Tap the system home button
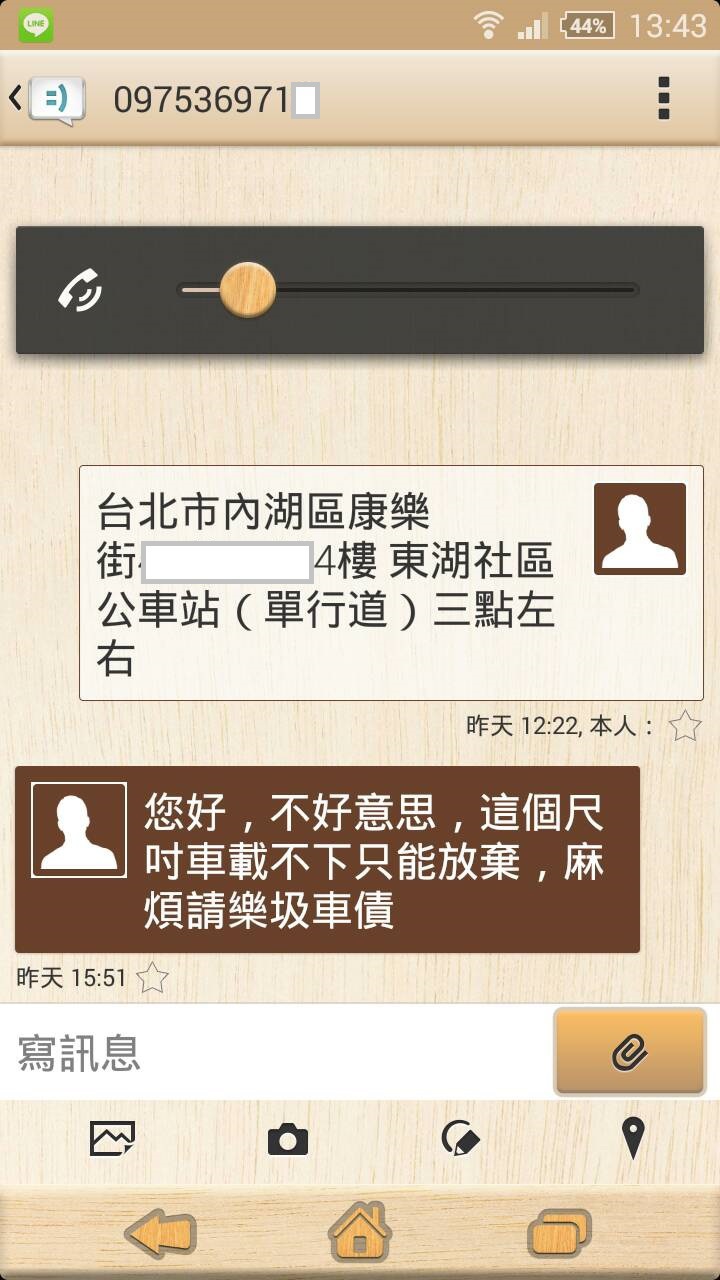The width and height of the screenshot is (720, 1280). pyautogui.click(x=360, y=1232)
